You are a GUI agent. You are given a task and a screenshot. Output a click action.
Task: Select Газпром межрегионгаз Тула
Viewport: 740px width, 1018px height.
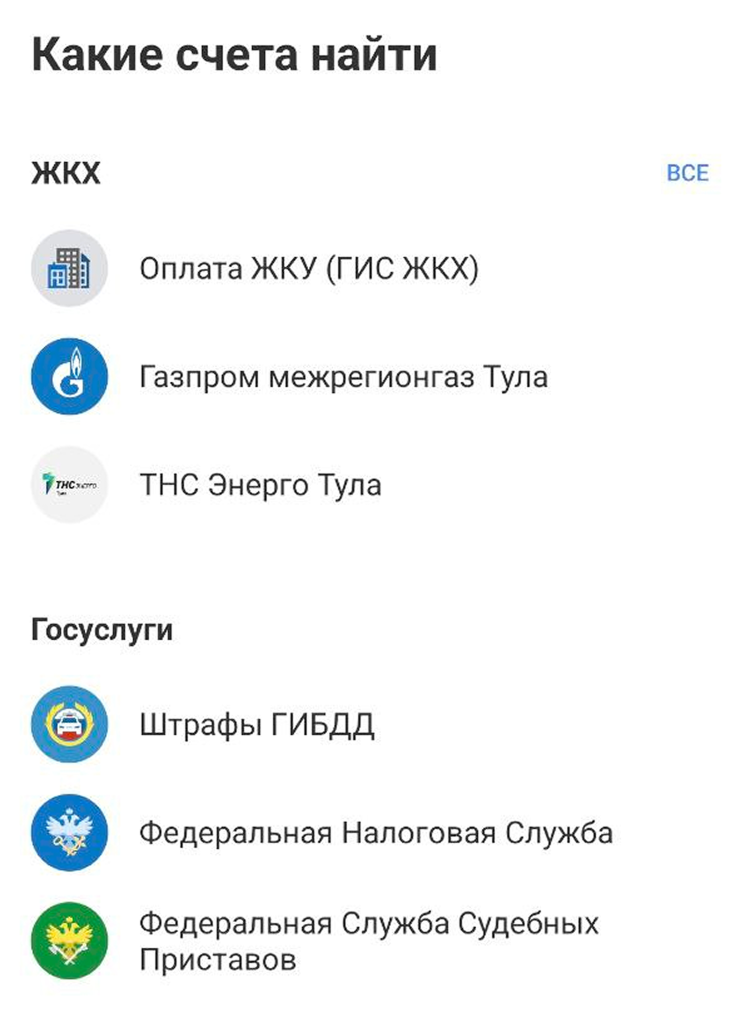click(343, 378)
